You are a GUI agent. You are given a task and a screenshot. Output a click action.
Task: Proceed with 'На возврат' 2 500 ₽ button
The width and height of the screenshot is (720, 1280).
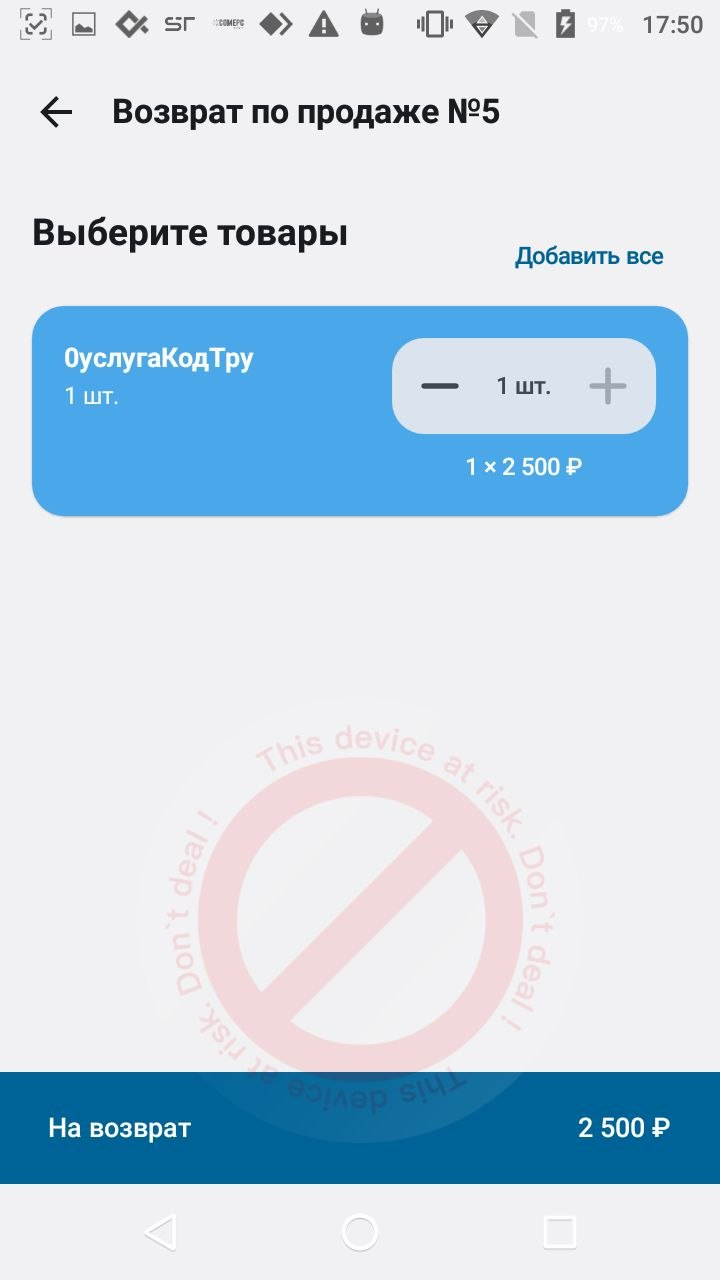(360, 1128)
